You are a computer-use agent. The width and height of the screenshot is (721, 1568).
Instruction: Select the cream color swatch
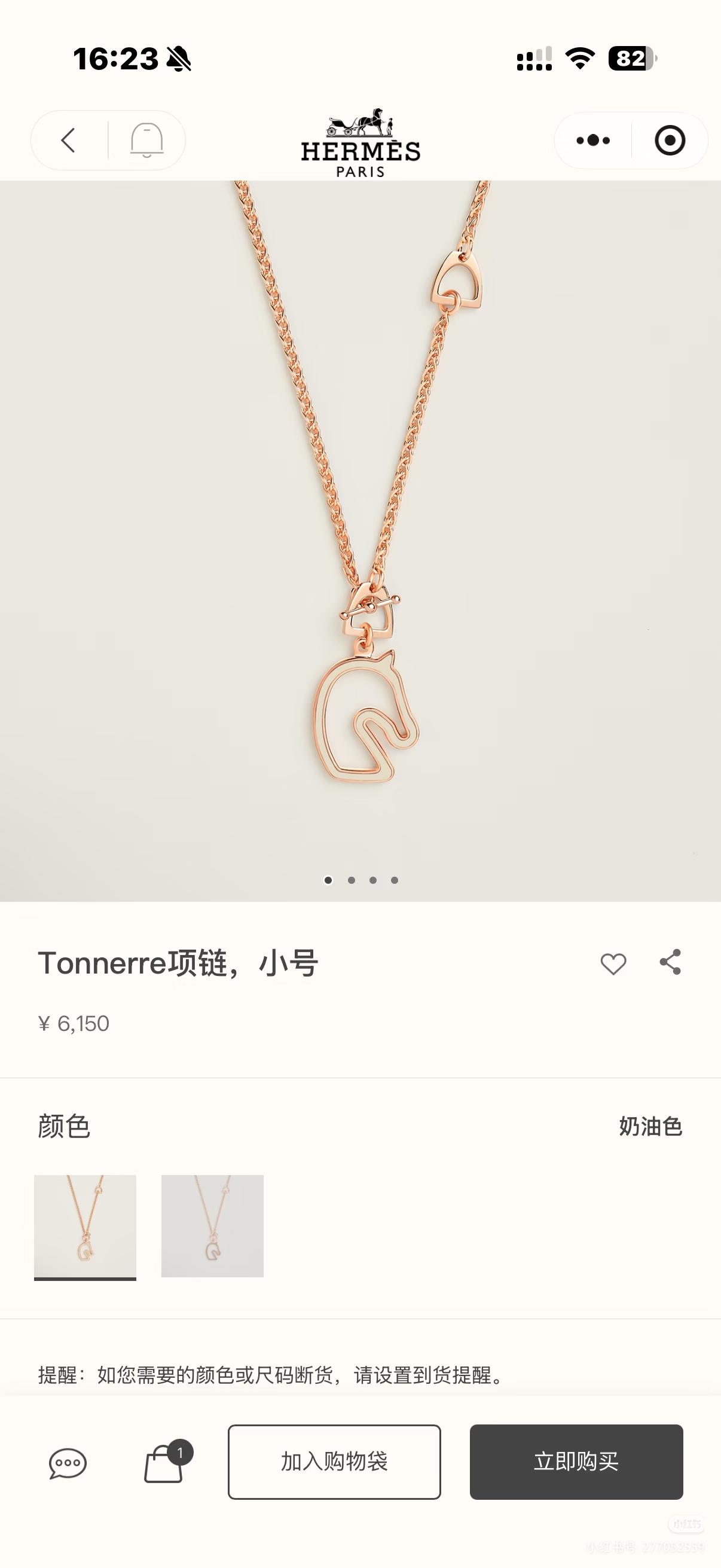[x=85, y=1226]
